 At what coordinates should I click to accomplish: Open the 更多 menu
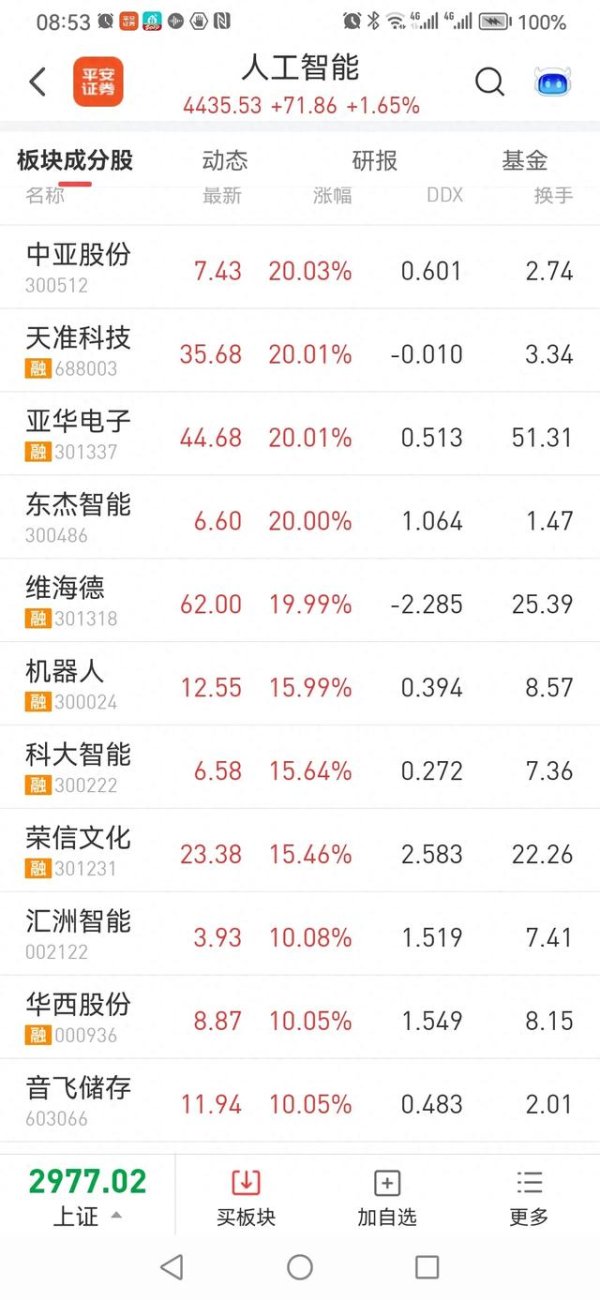pos(529,1197)
